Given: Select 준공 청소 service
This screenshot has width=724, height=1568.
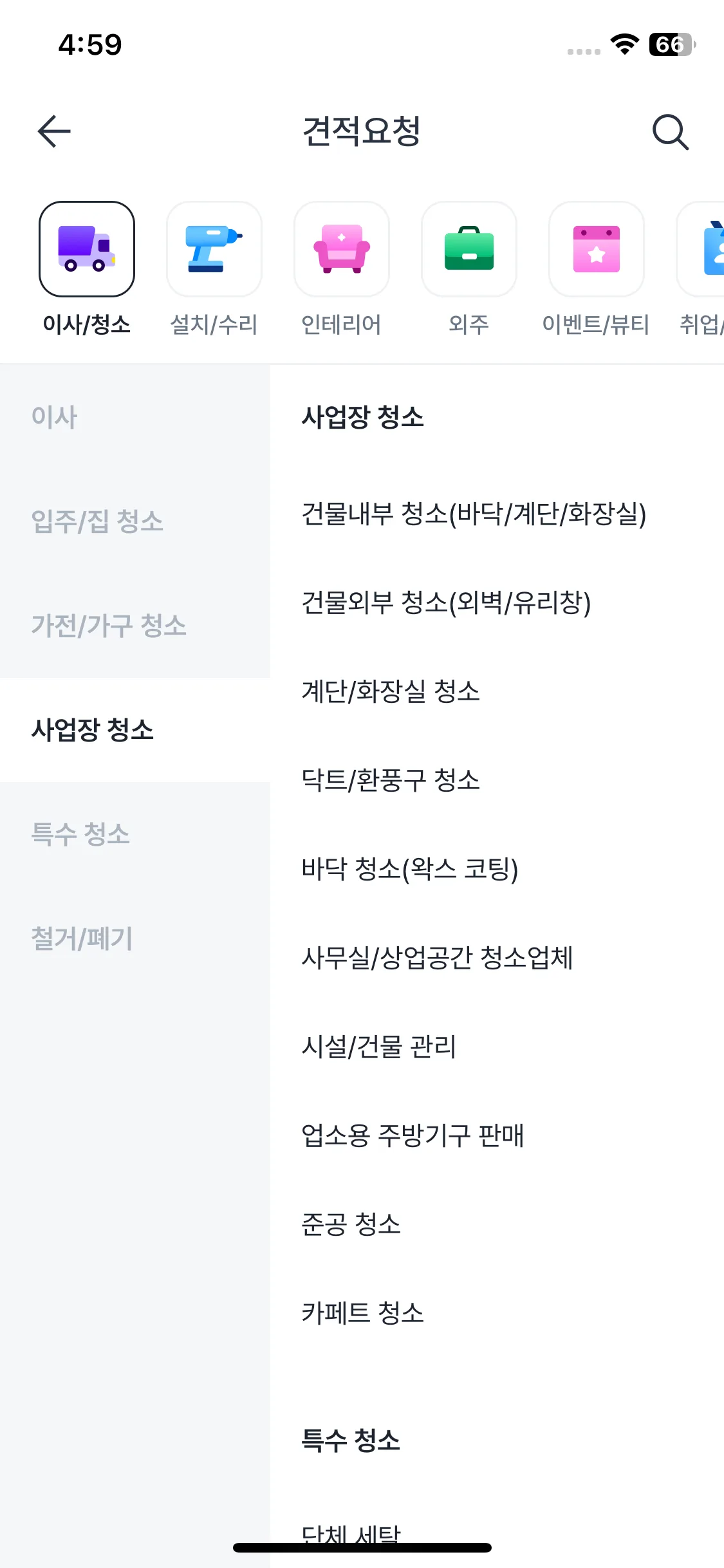Looking at the screenshot, I should coord(497,1224).
